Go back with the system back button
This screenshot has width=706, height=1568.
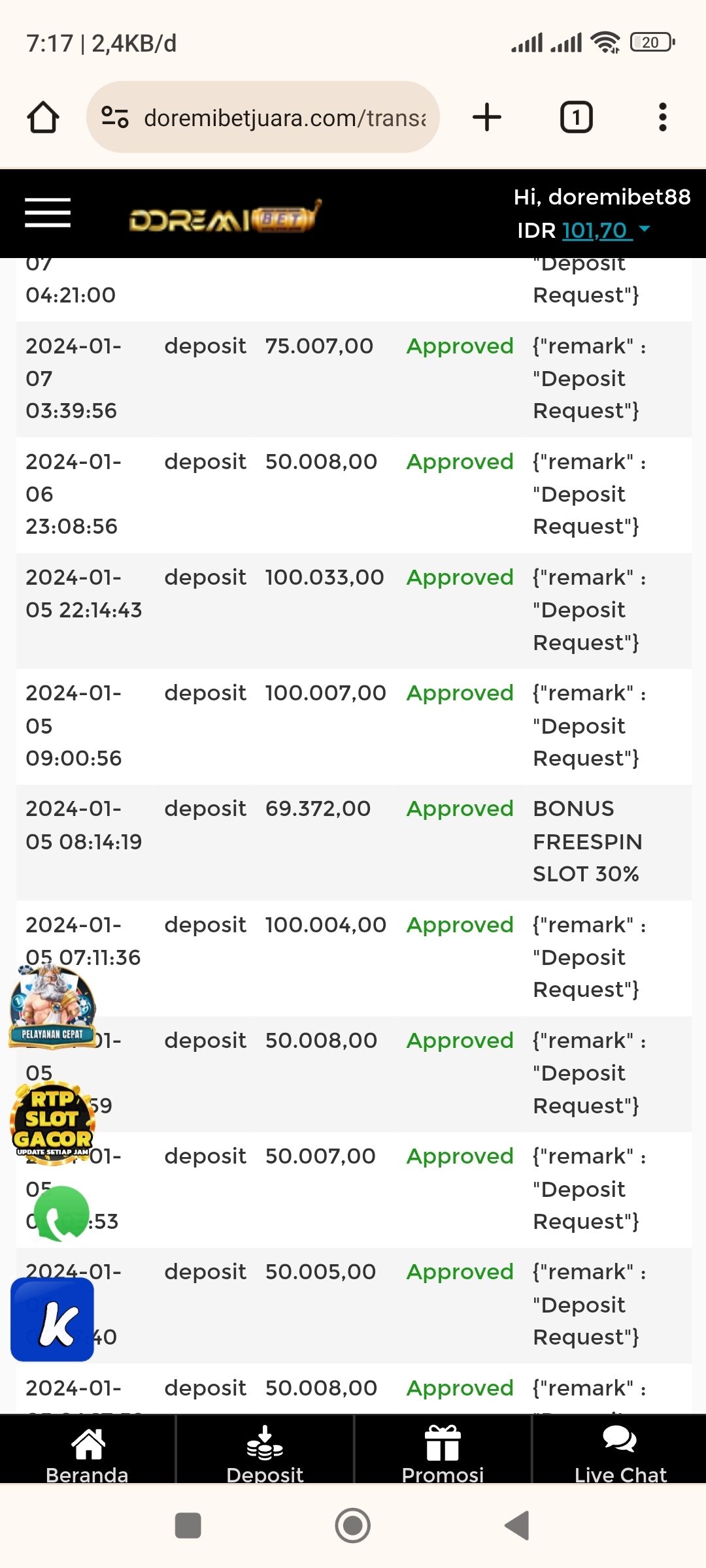[x=517, y=1526]
